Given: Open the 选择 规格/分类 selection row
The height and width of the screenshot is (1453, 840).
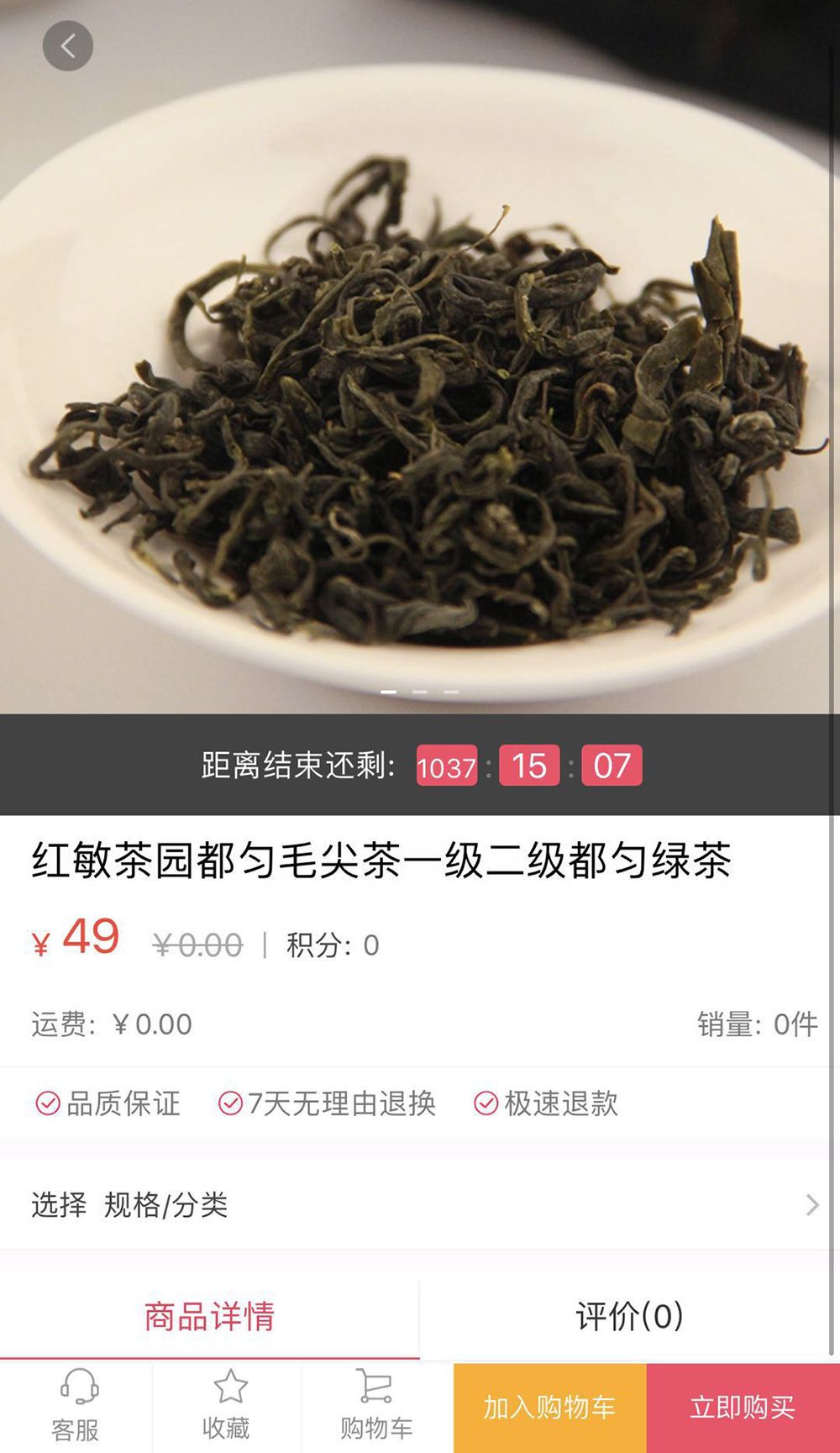Looking at the screenshot, I should pos(420,1204).
